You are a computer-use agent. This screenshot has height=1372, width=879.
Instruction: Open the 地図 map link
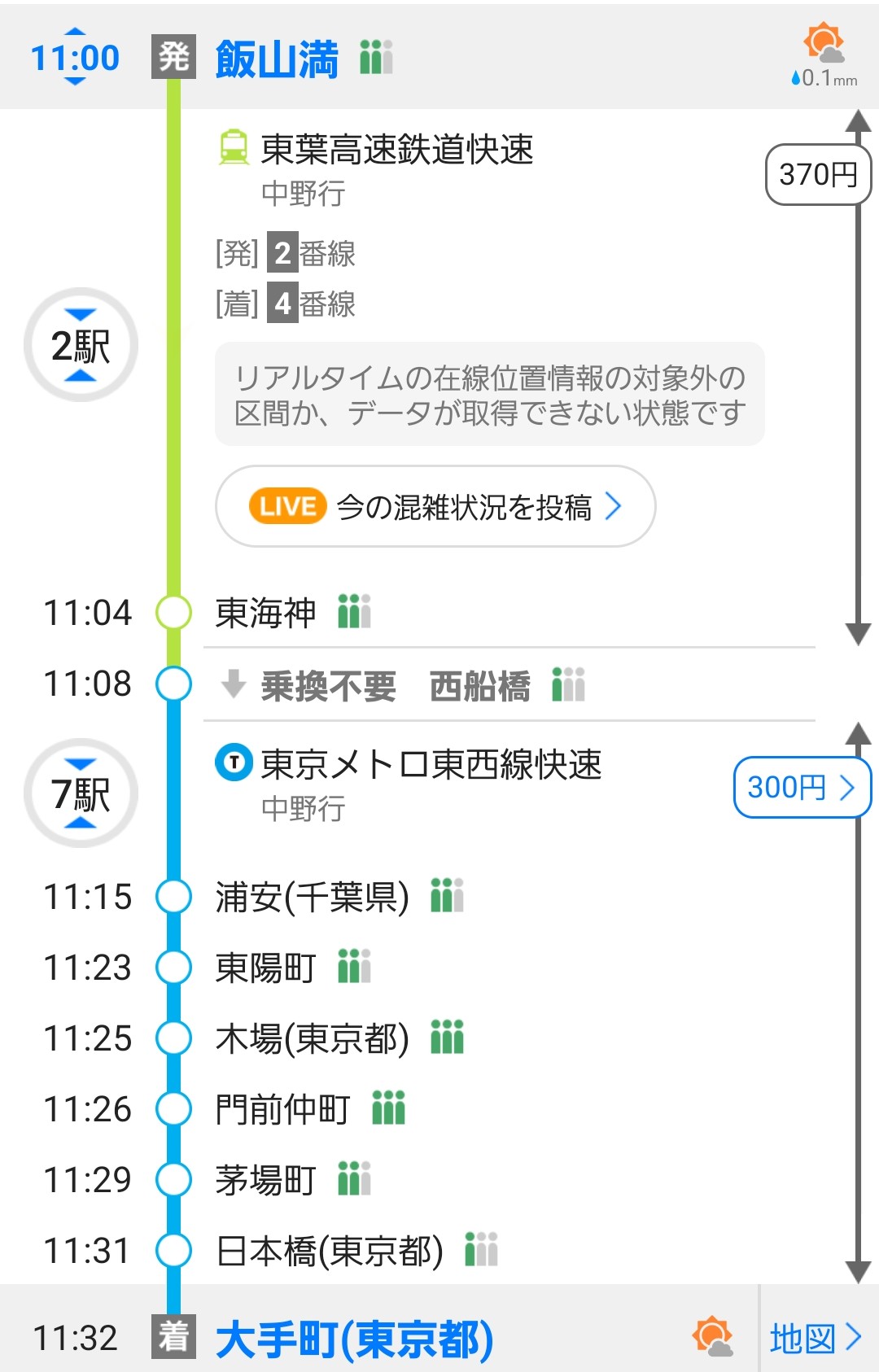[x=816, y=1337]
